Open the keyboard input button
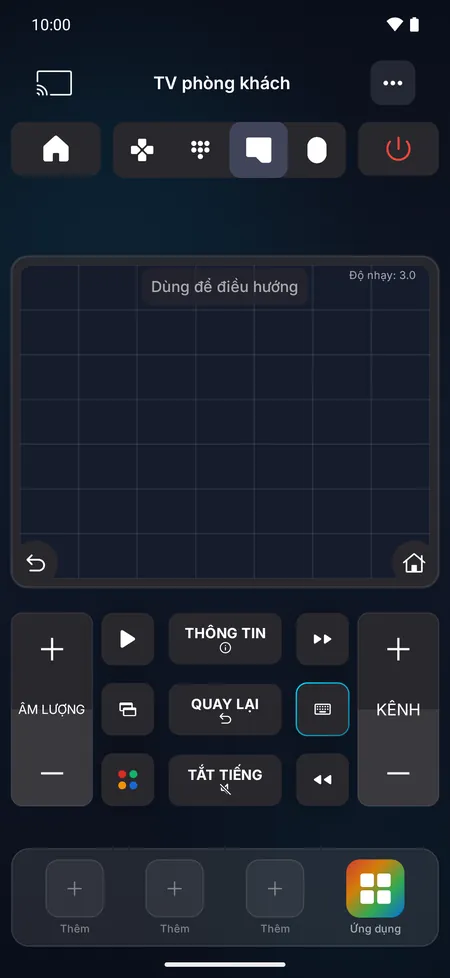Viewport: 450px width, 978px height. coord(322,709)
